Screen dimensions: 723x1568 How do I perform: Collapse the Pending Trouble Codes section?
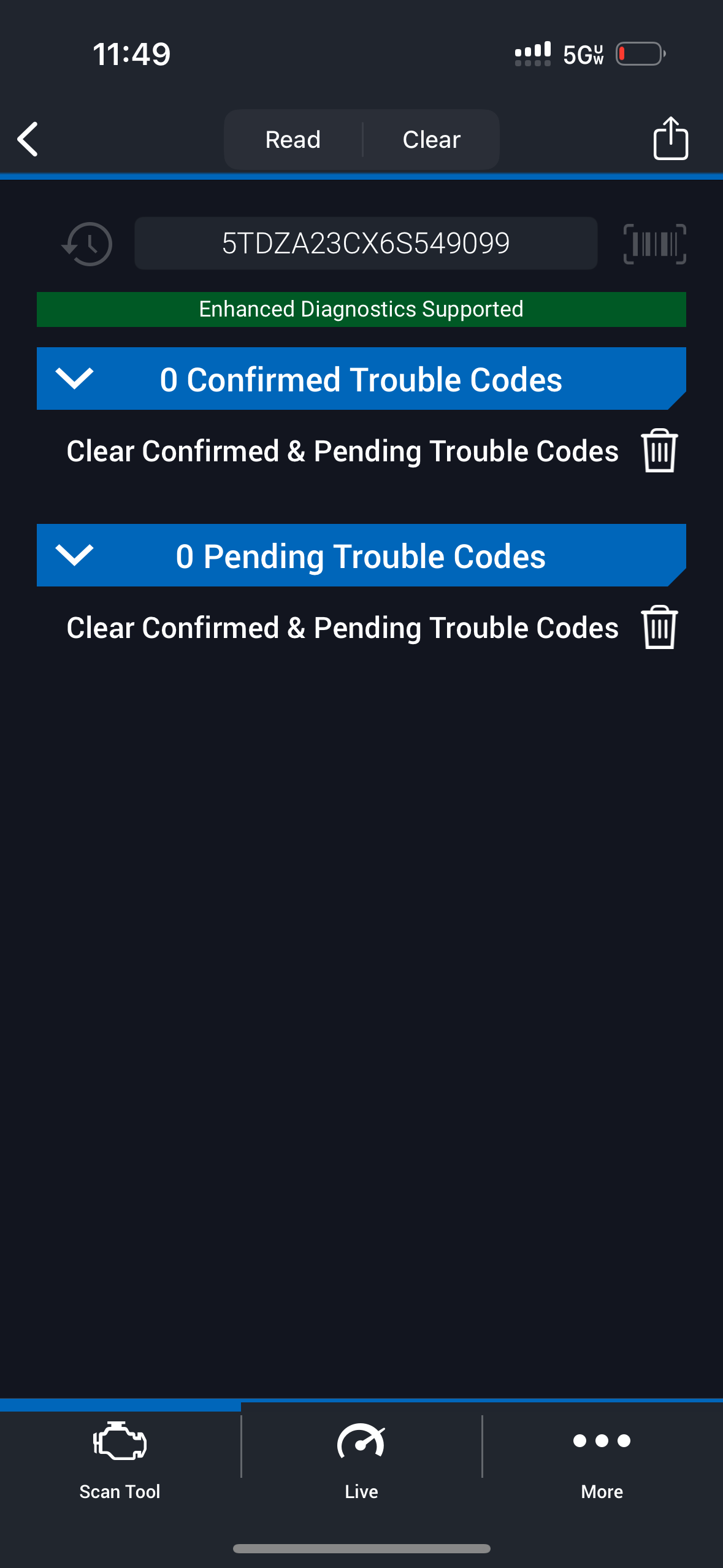pyautogui.click(x=74, y=555)
